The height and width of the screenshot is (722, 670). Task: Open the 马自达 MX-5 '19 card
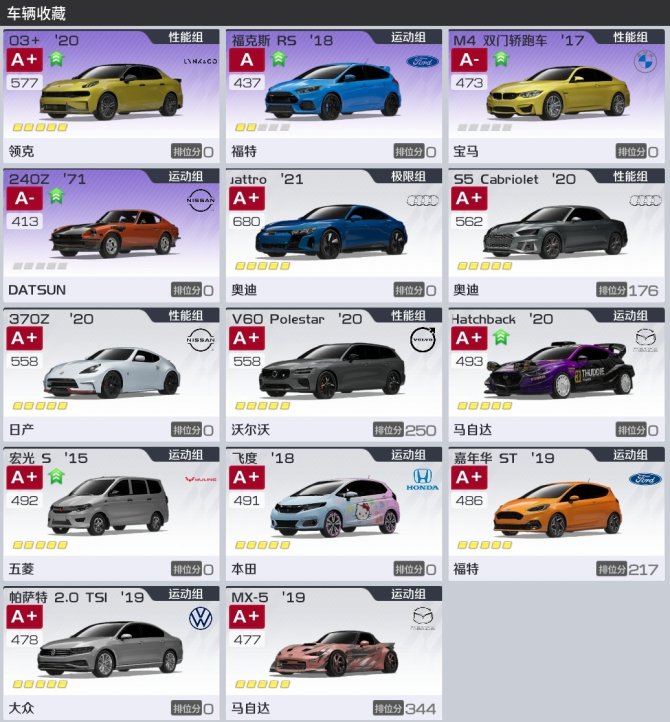tap(334, 652)
